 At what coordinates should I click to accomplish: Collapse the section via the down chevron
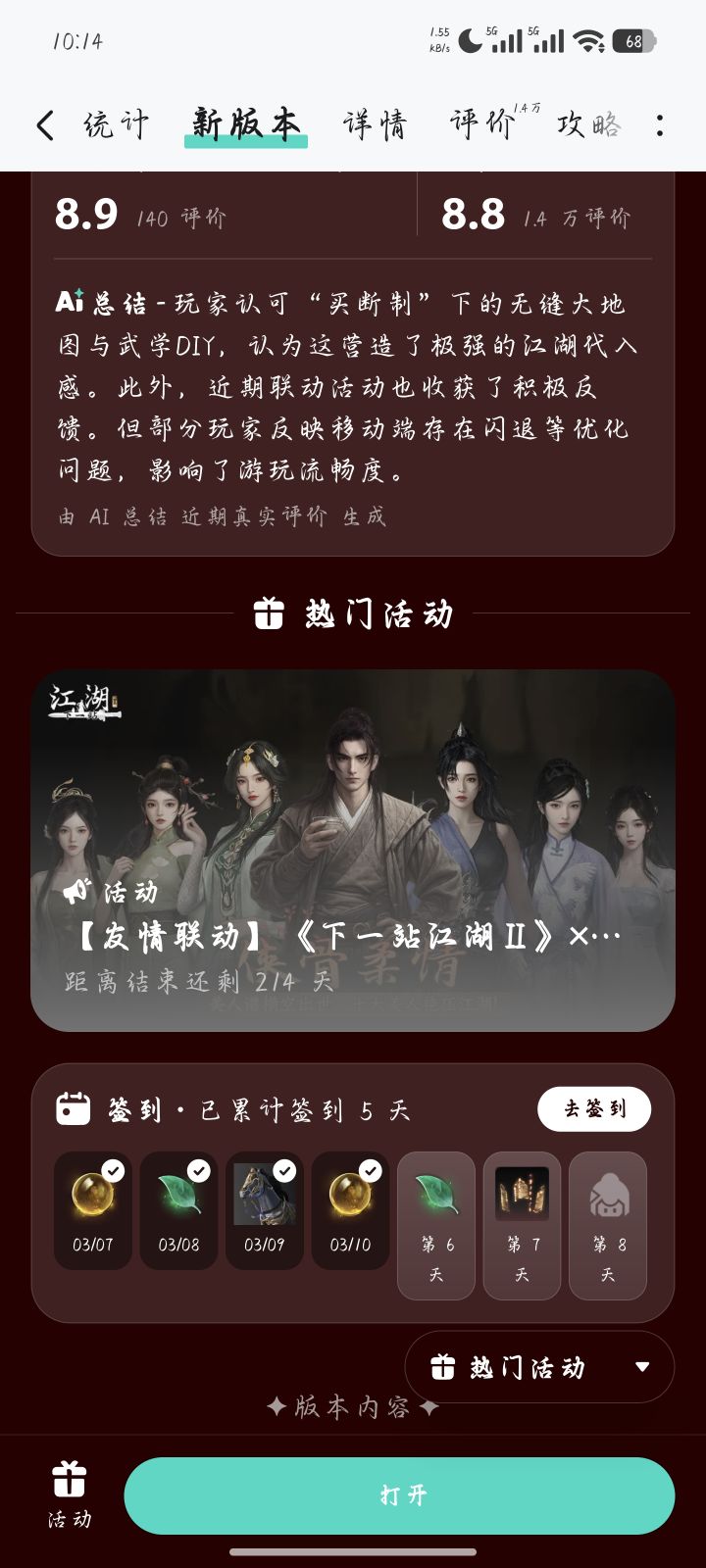tap(642, 1367)
